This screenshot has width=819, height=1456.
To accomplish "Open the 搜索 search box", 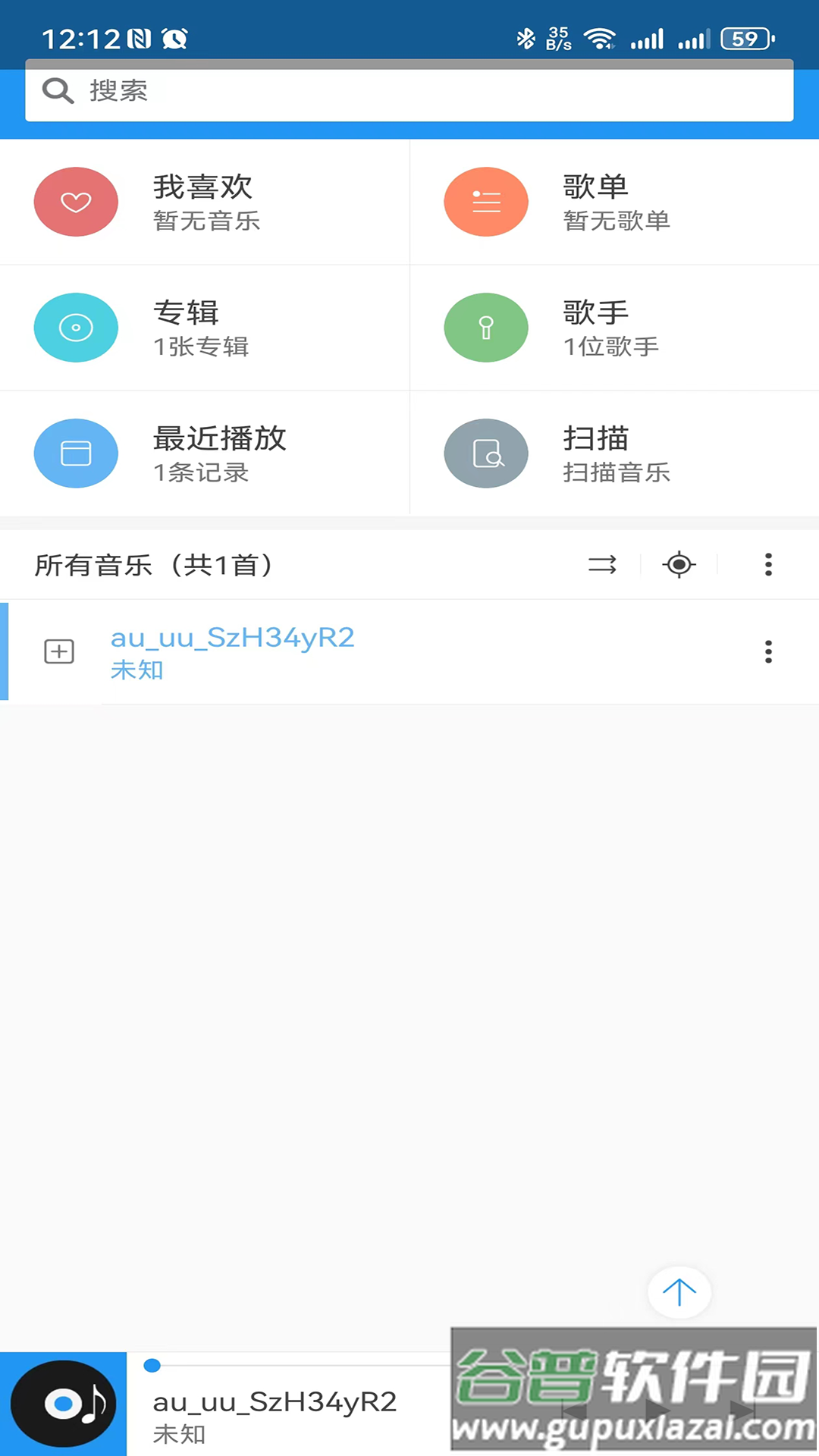I will pos(409,91).
